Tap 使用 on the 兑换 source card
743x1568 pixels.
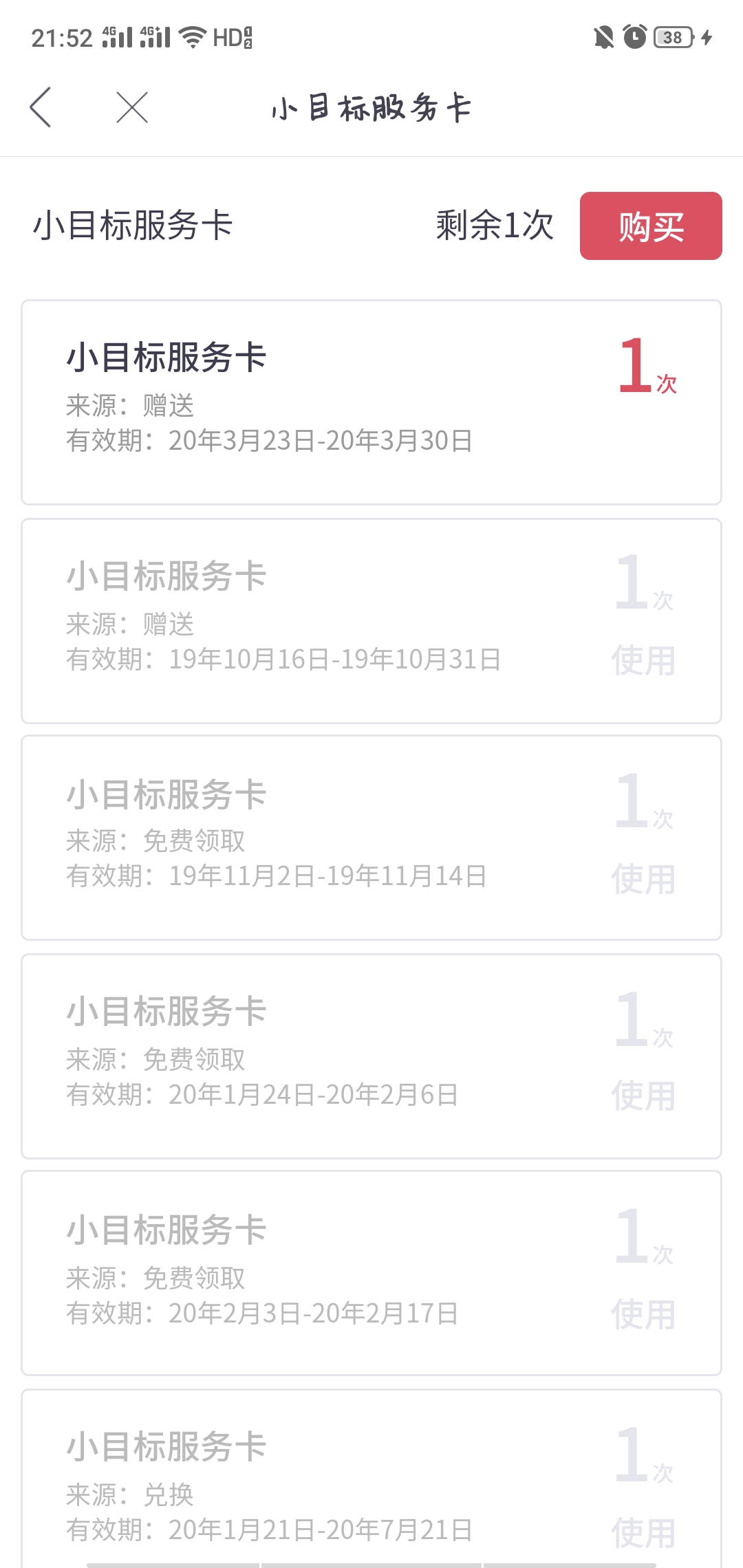[643, 1533]
